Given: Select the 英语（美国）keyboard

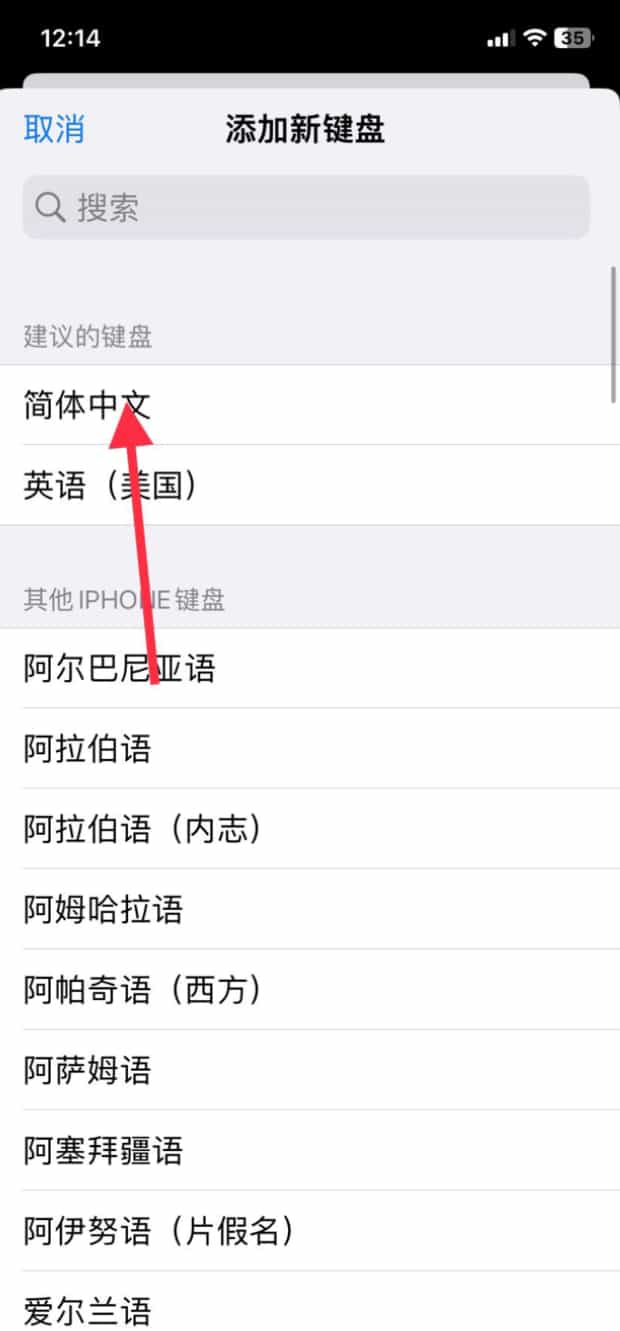Looking at the screenshot, I should click(310, 485).
